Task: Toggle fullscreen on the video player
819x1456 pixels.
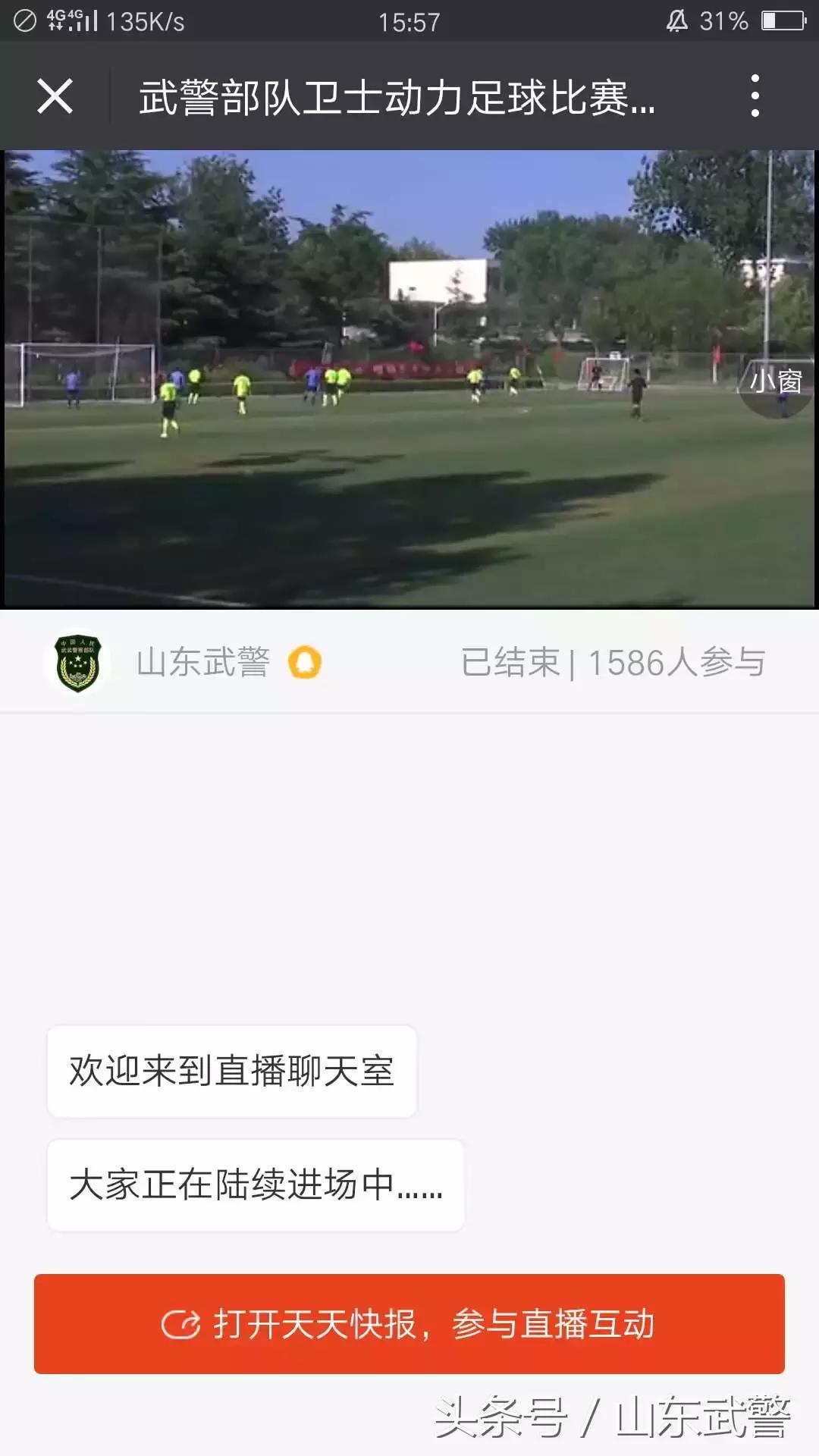Action: [x=409, y=379]
